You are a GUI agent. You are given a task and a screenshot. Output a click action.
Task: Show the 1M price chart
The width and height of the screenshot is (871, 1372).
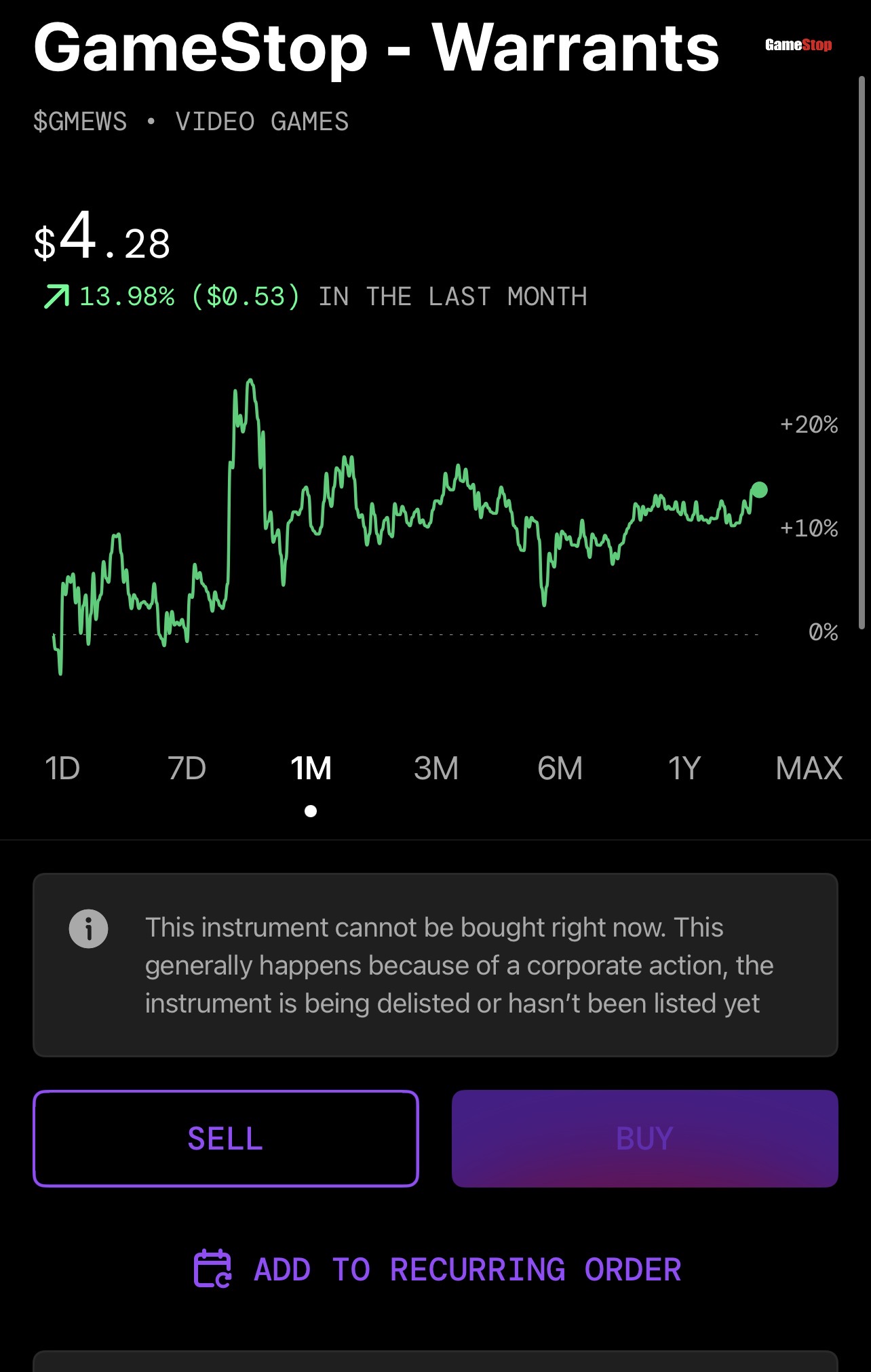point(311,769)
